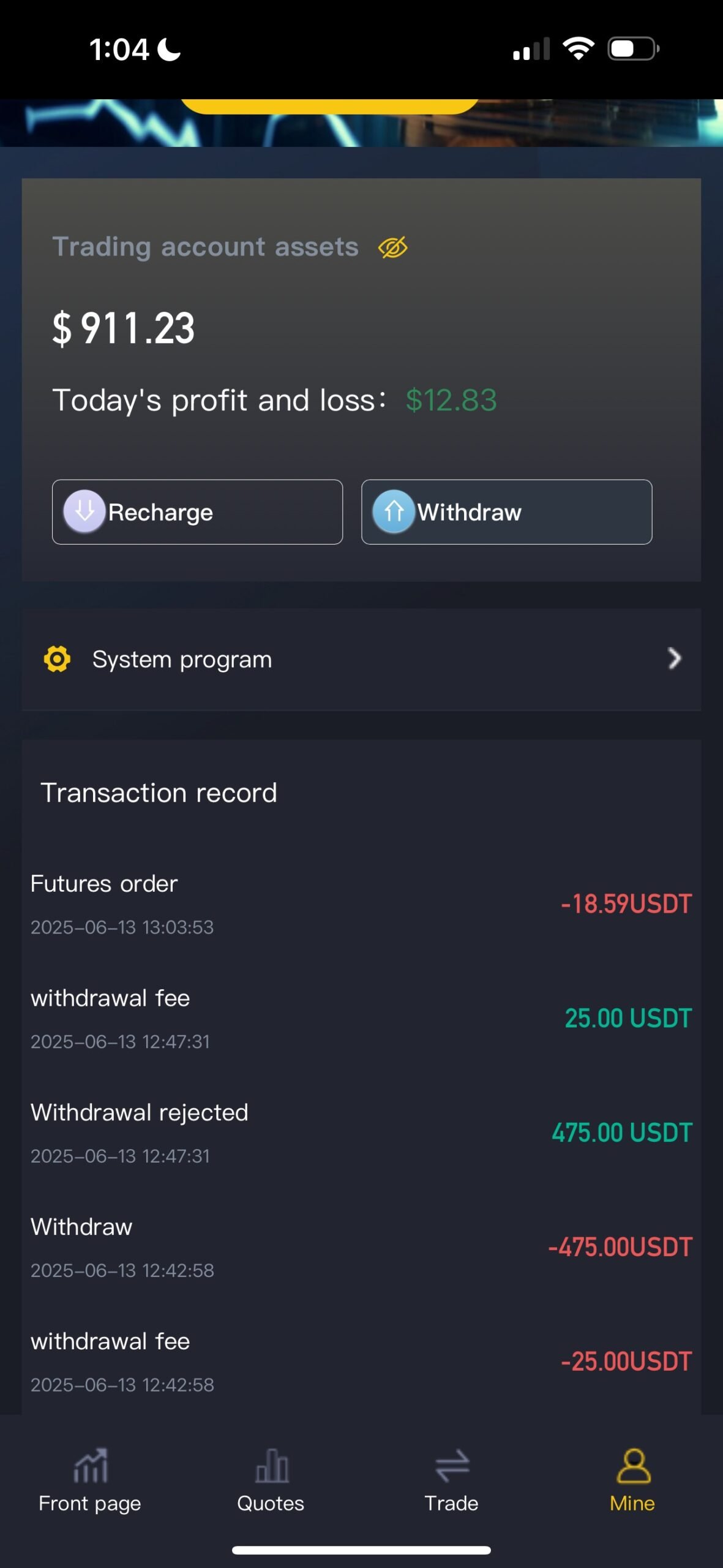The image size is (723, 1568).
Task: Hide the trading account balance
Action: (392, 247)
